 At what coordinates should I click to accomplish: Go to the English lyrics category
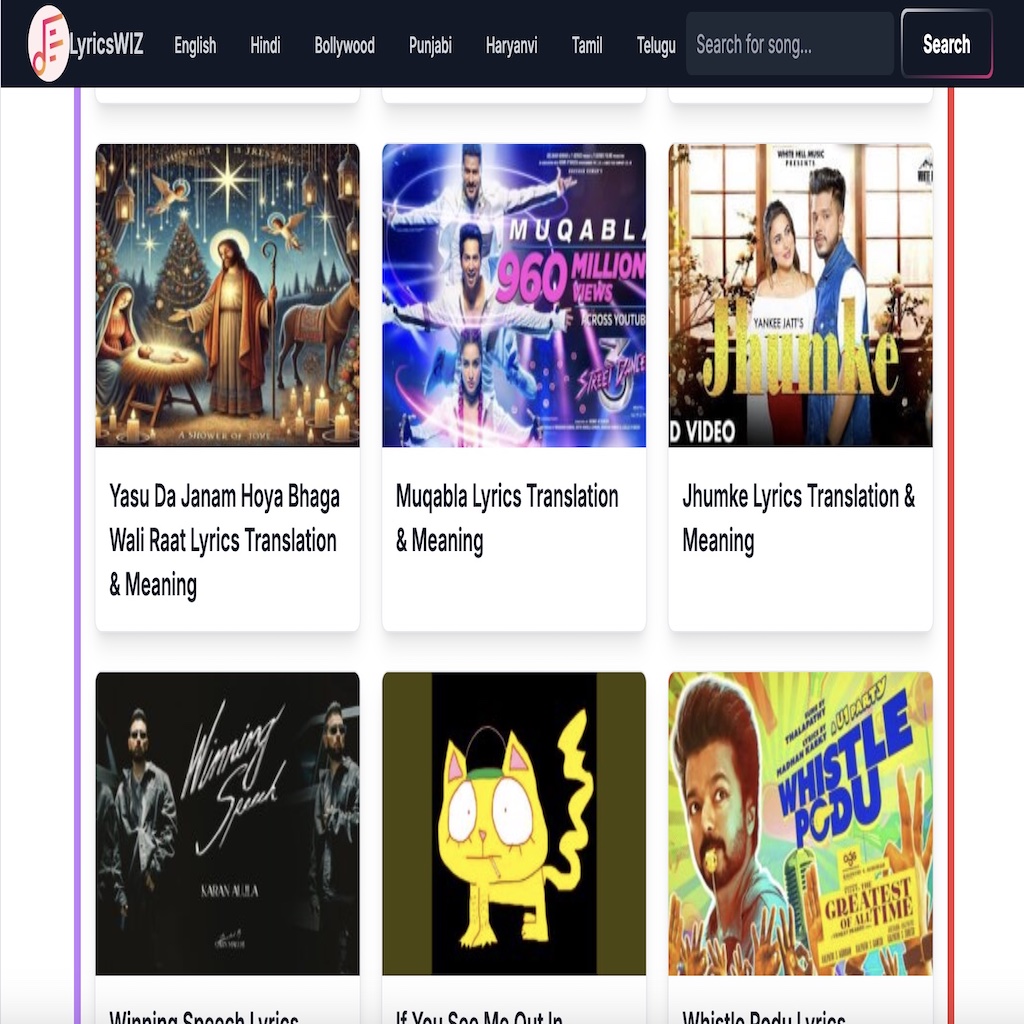click(195, 45)
